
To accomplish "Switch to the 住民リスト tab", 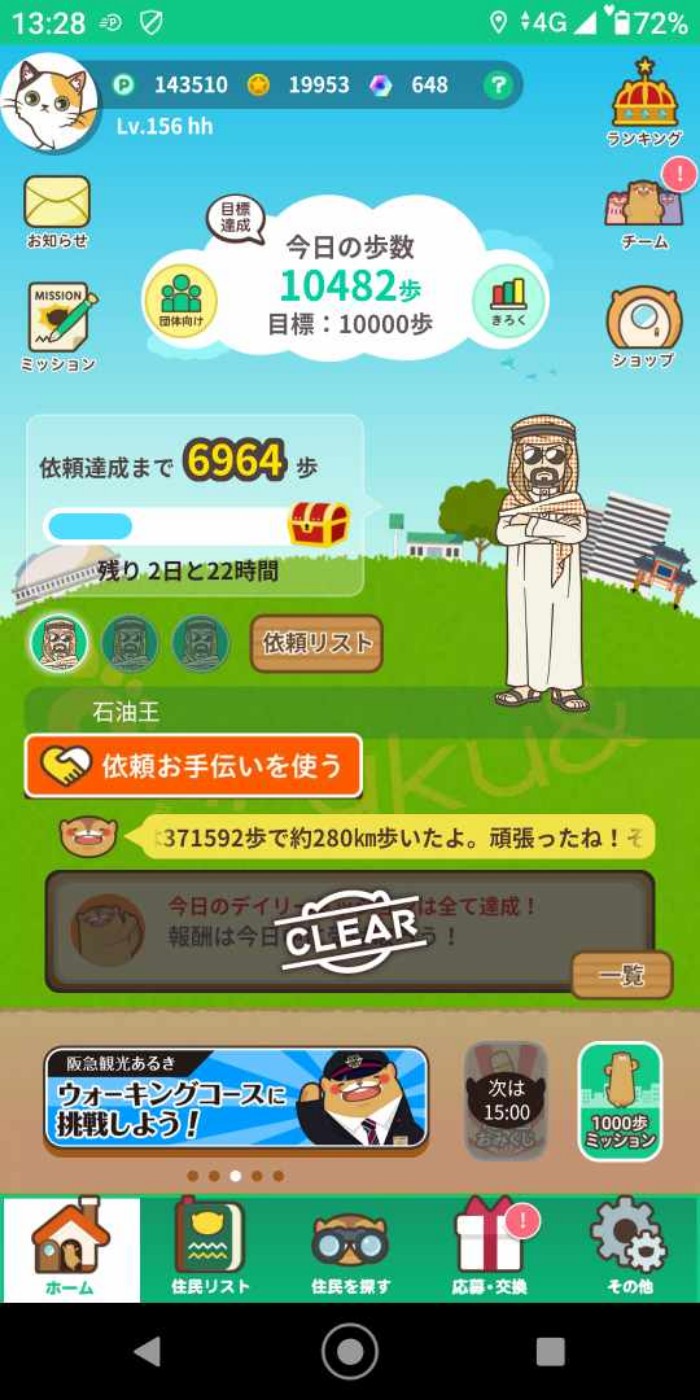I will (x=209, y=1248).
